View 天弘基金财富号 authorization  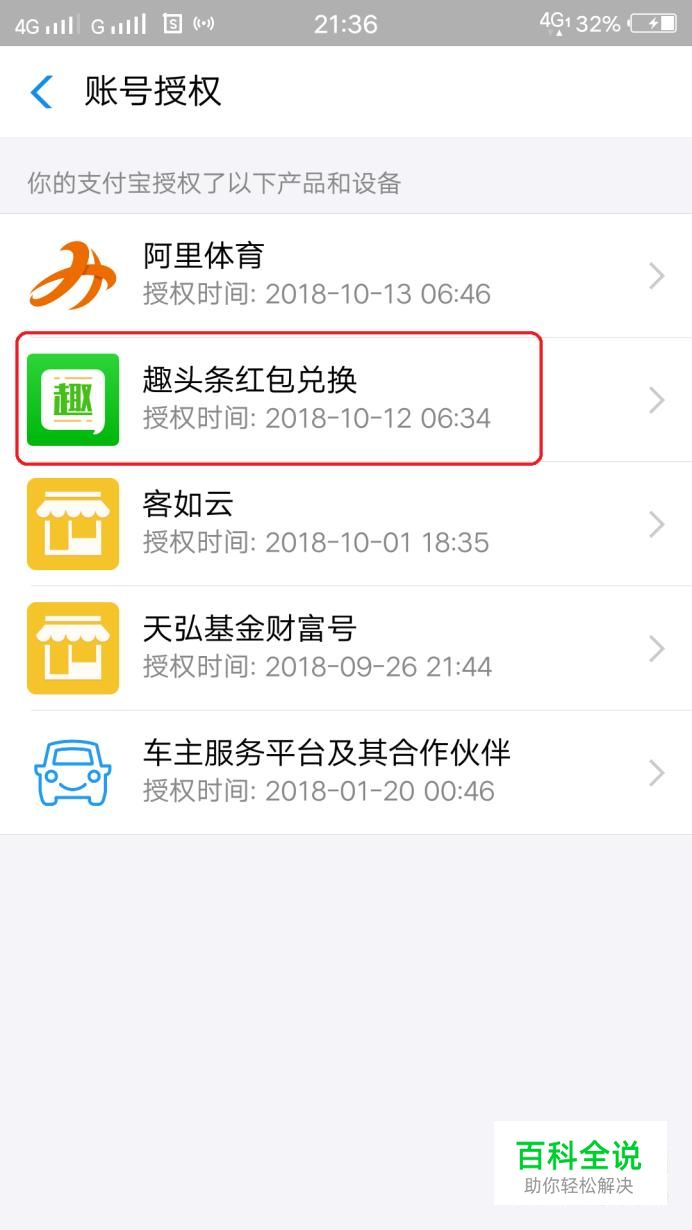[x=346, y=648]
